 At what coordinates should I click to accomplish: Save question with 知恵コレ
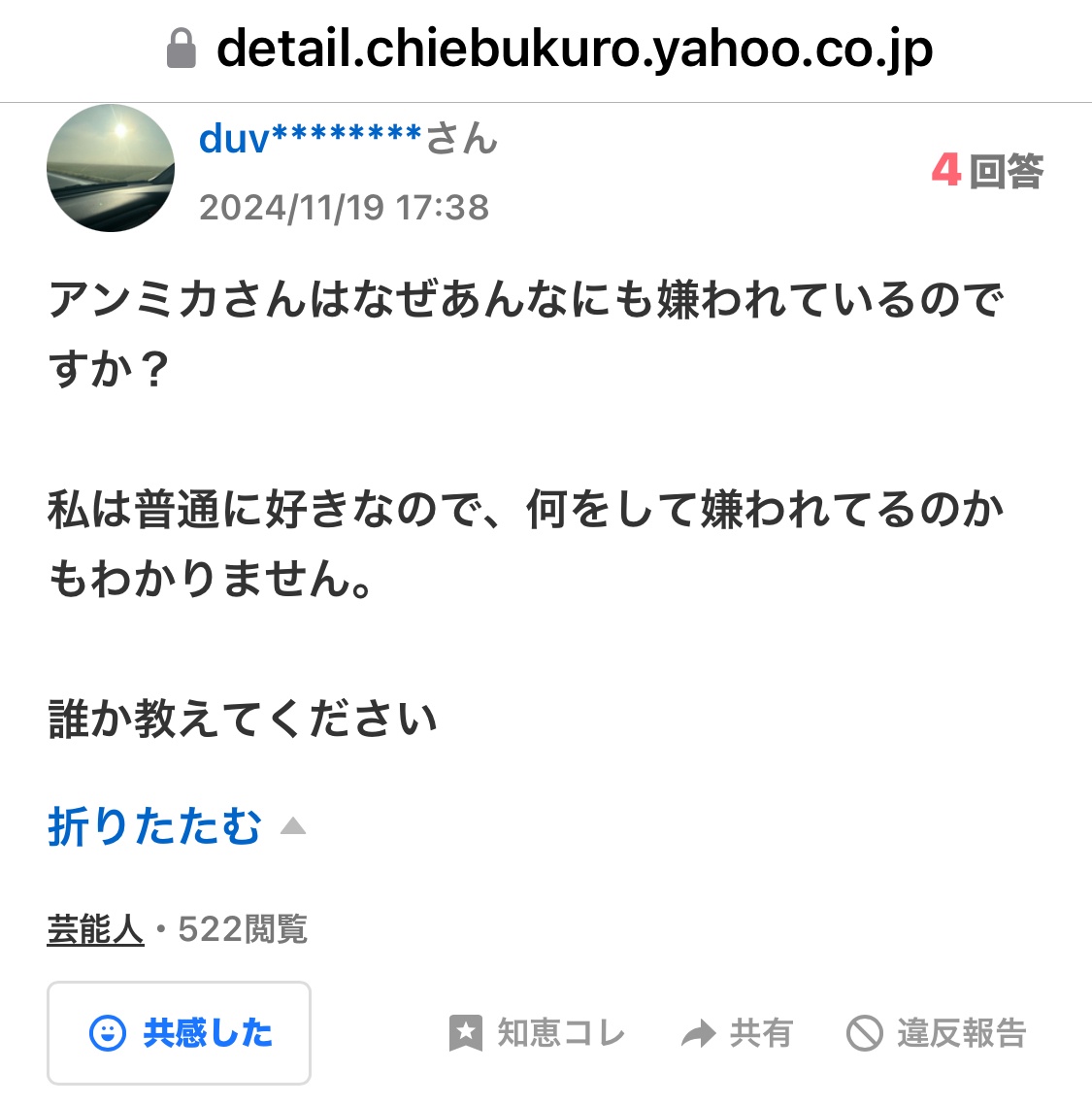[537, 1033]
